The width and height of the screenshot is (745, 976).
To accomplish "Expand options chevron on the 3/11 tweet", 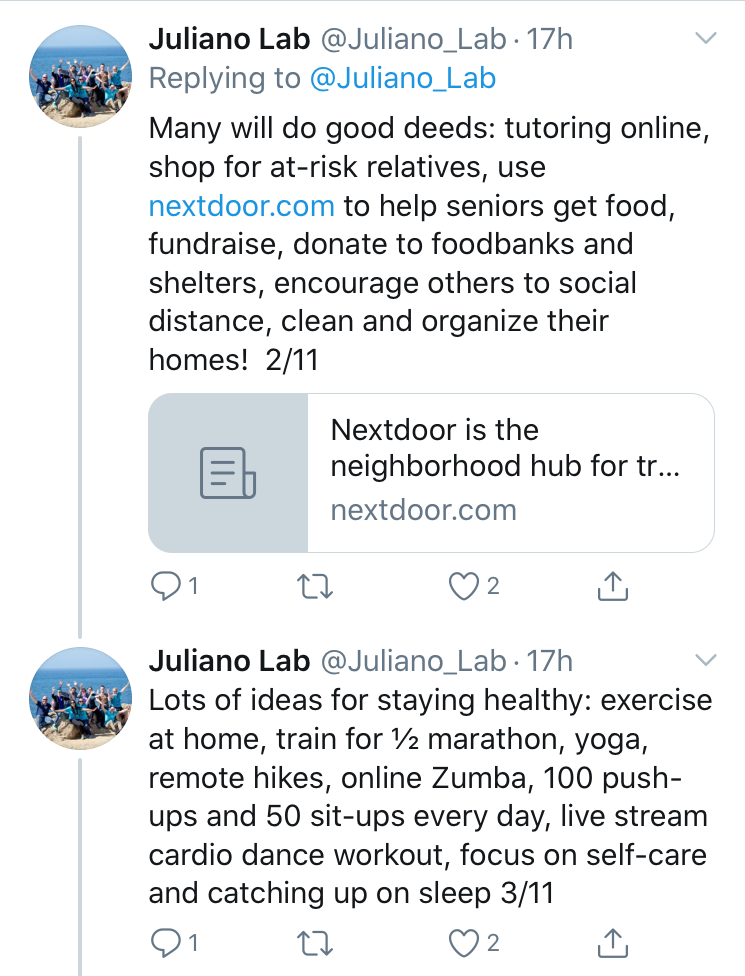I will pyautogui.click(x=706, y=660).
